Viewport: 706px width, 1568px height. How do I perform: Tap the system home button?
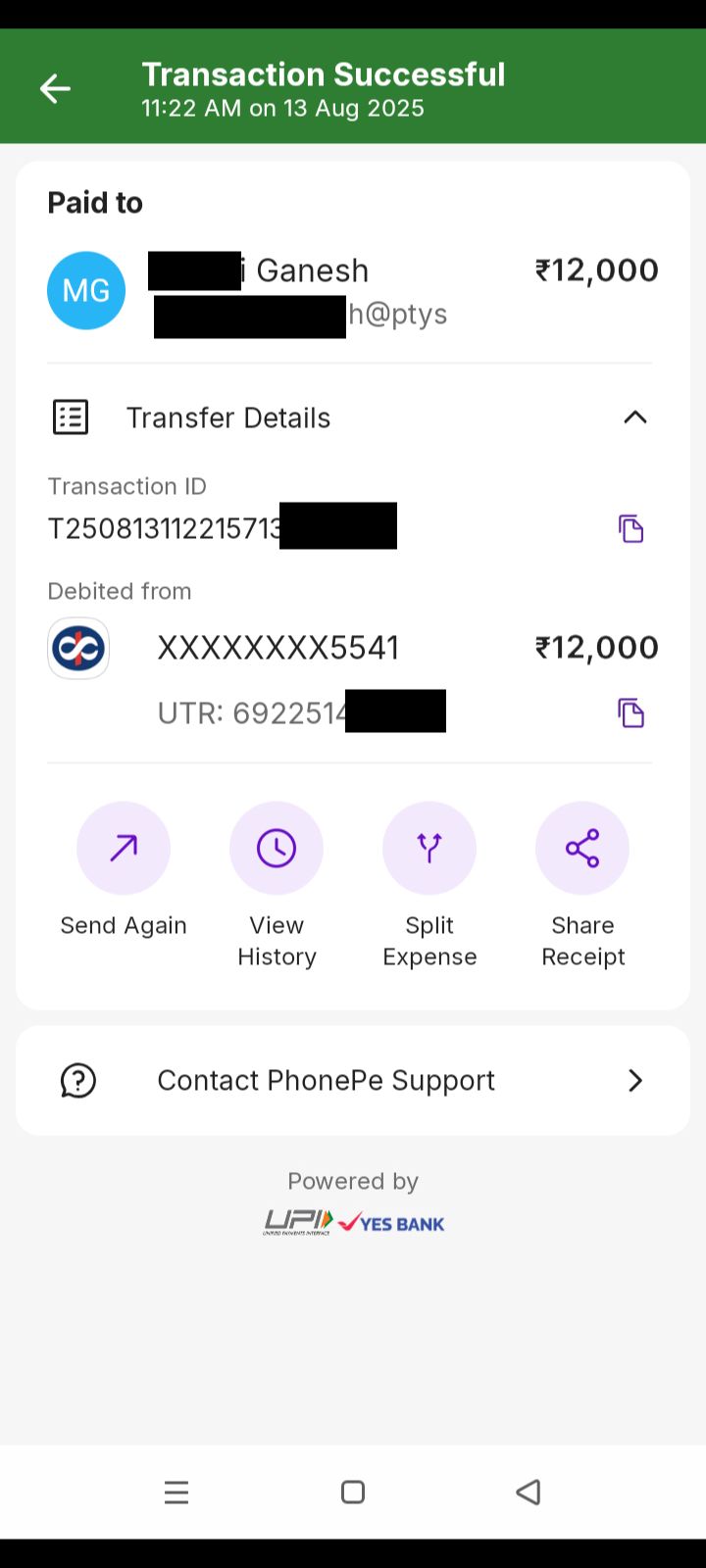coord(353,1492)
